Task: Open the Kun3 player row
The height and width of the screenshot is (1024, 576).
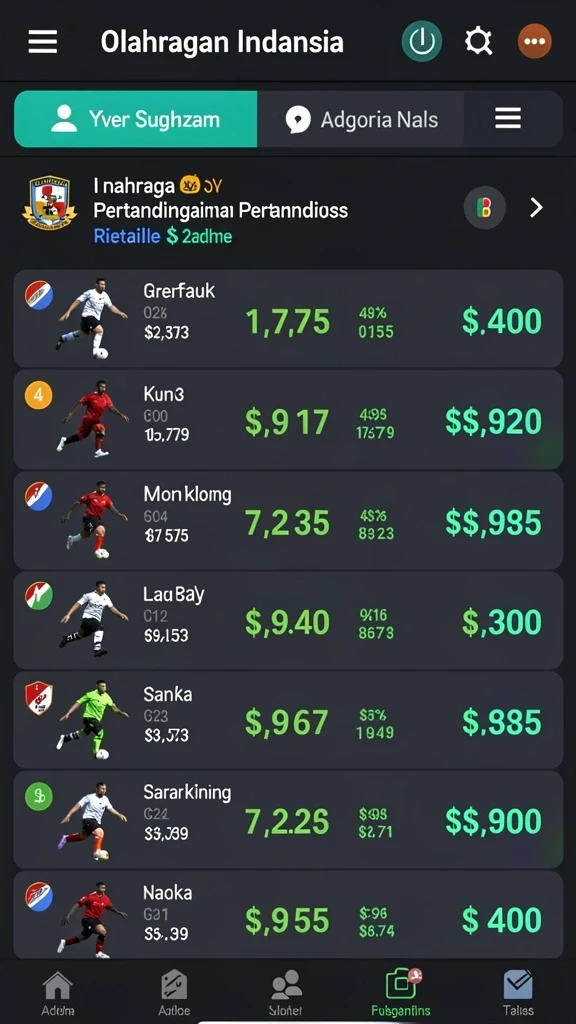Action: [288, 419]
